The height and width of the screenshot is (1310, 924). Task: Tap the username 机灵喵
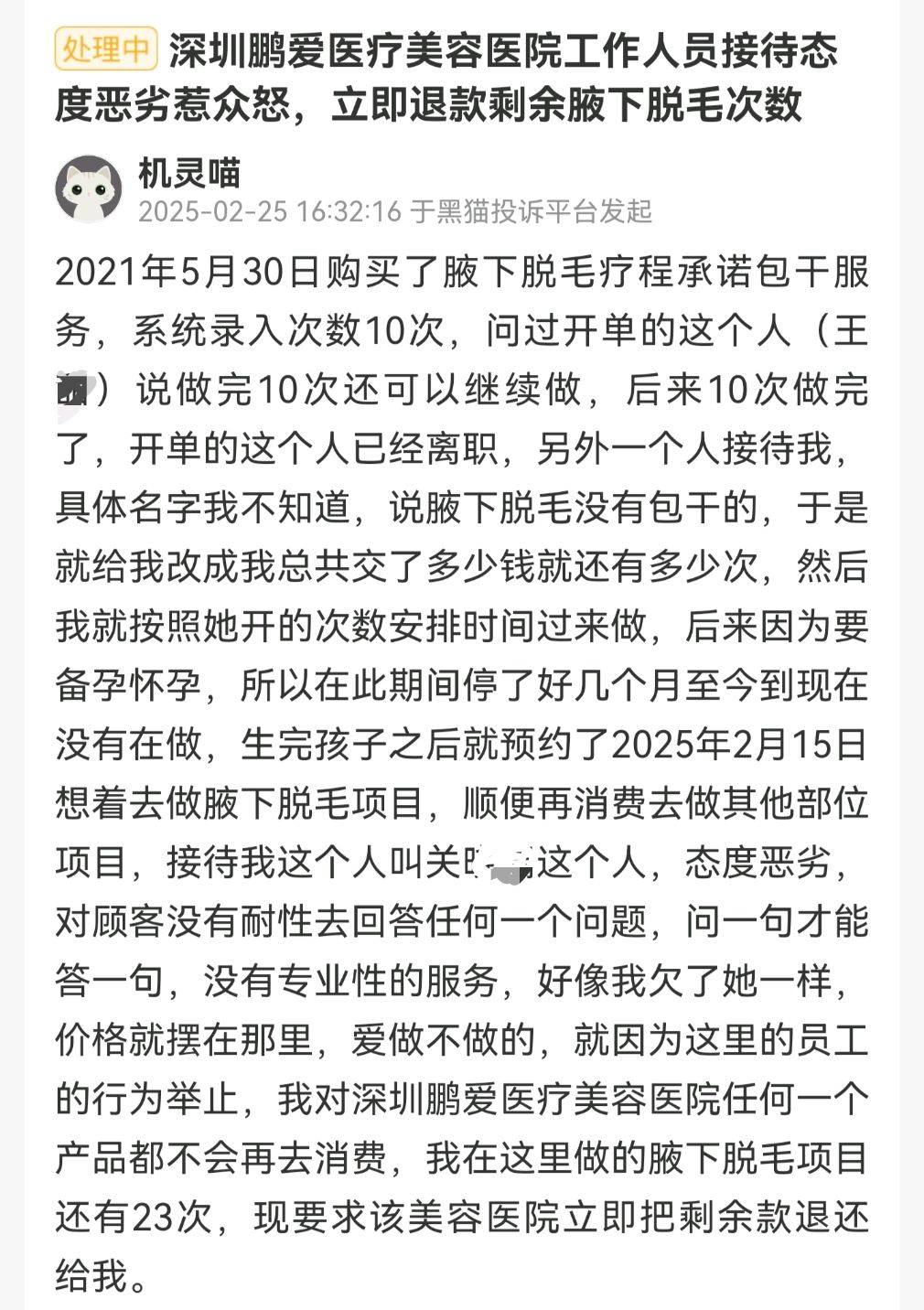pyautogui.click(x=189, y=171)
